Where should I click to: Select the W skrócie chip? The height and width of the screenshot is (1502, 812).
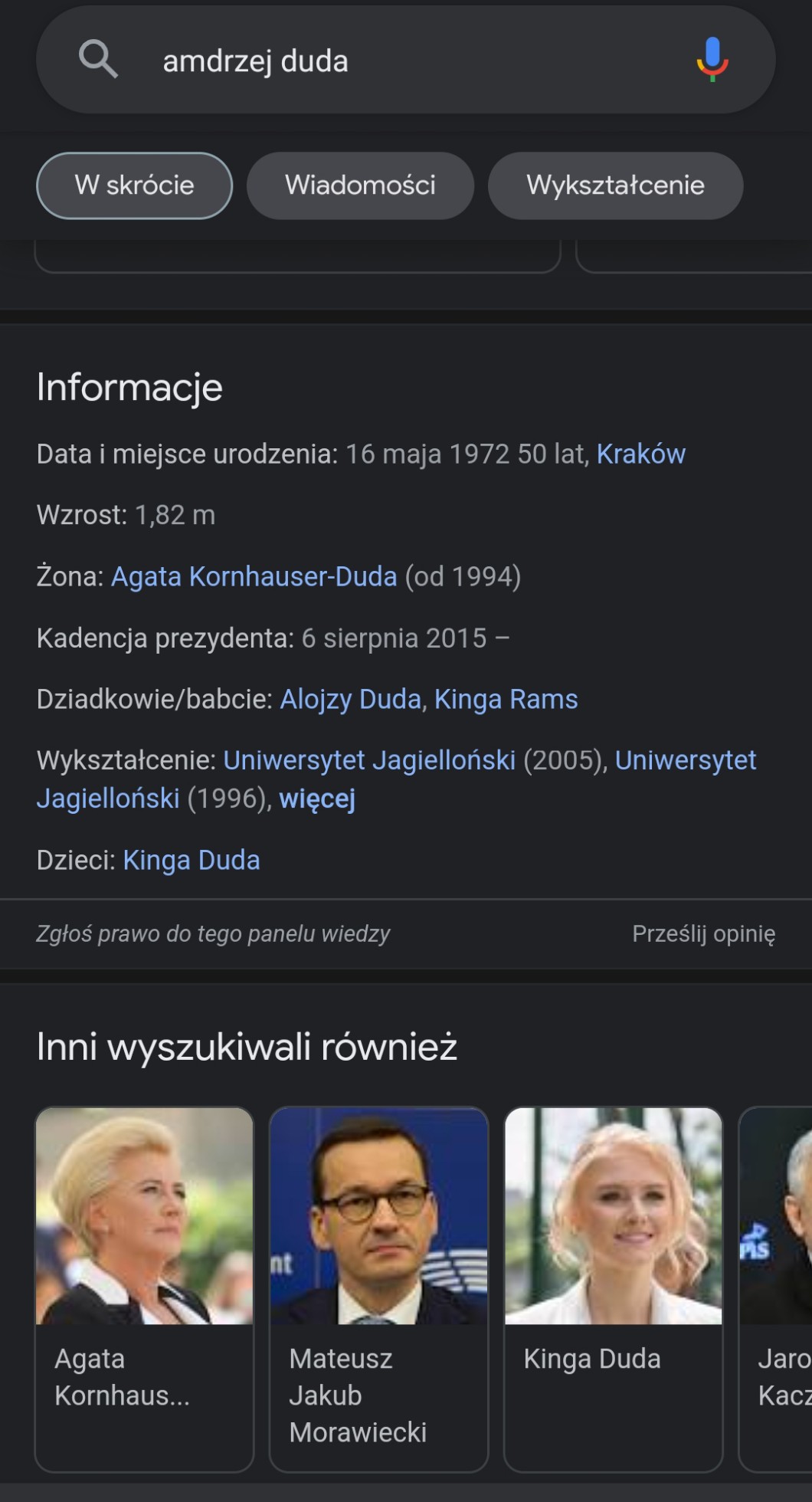134,185
